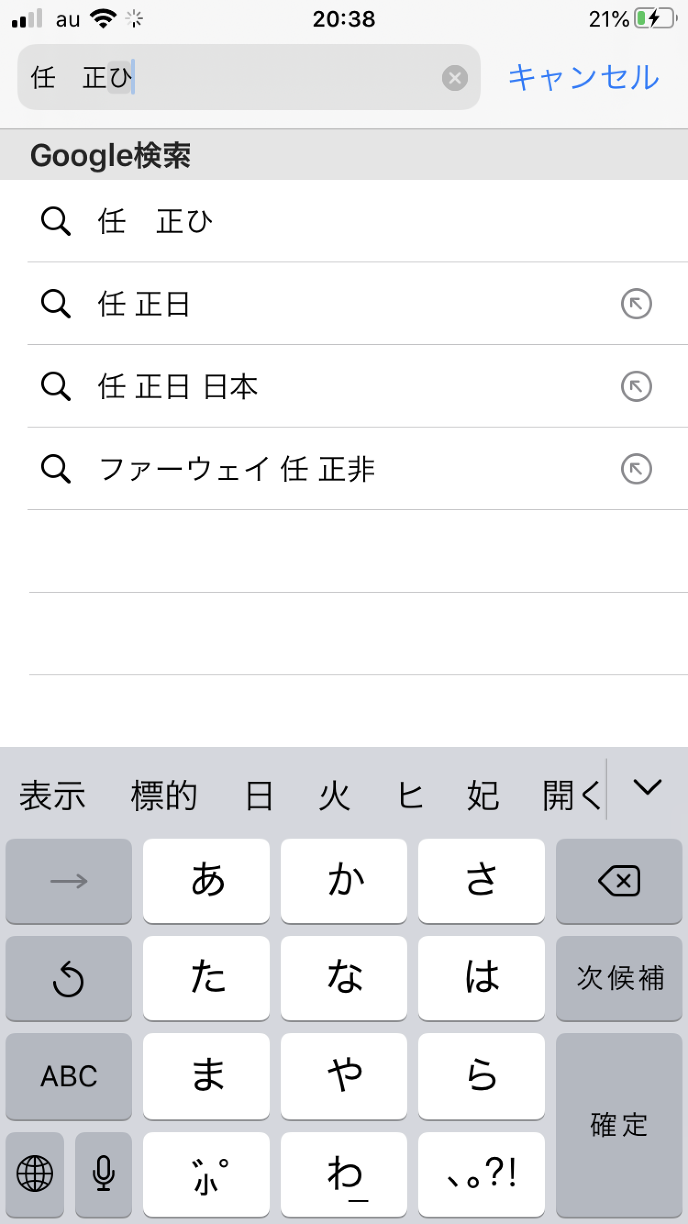Tap the text in the search field
The image size is (688, 1224).
pos(80,78)
